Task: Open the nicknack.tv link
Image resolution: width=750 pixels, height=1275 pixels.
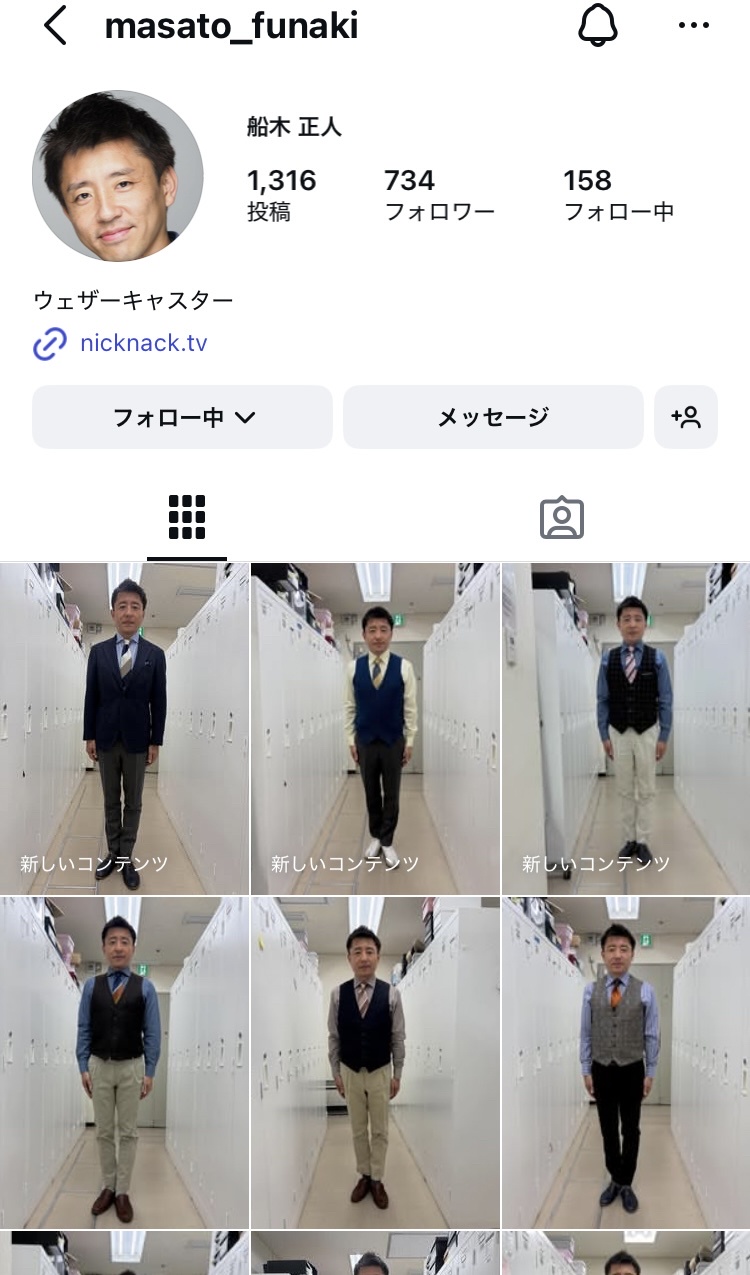Action: point(143,344)
